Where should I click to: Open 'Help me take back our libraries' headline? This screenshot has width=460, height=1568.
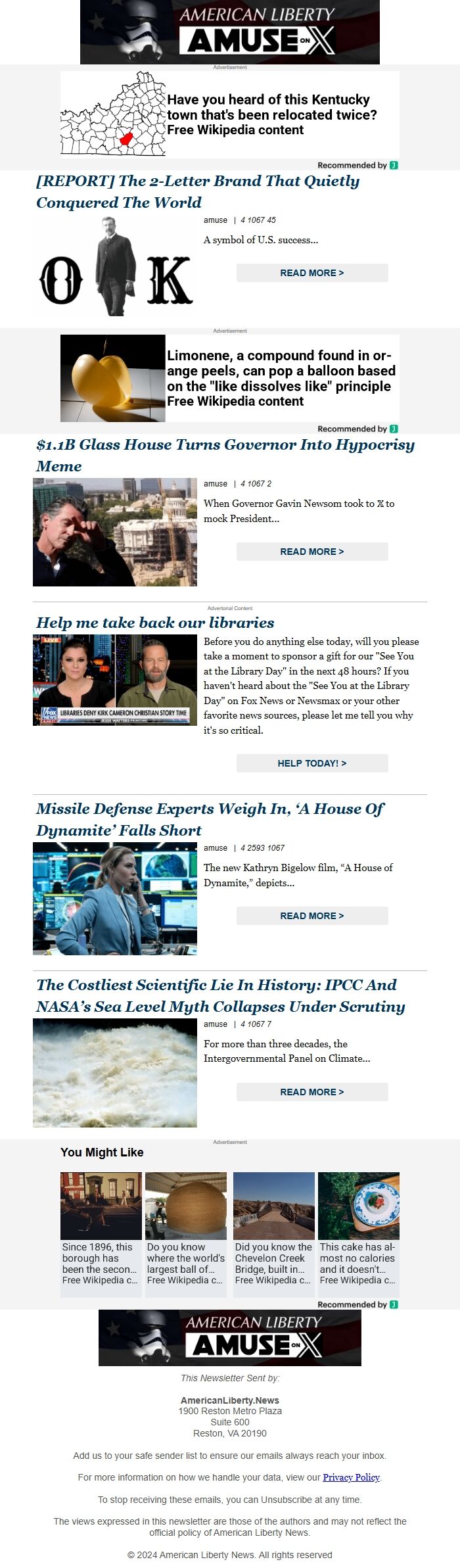point(155,623)
